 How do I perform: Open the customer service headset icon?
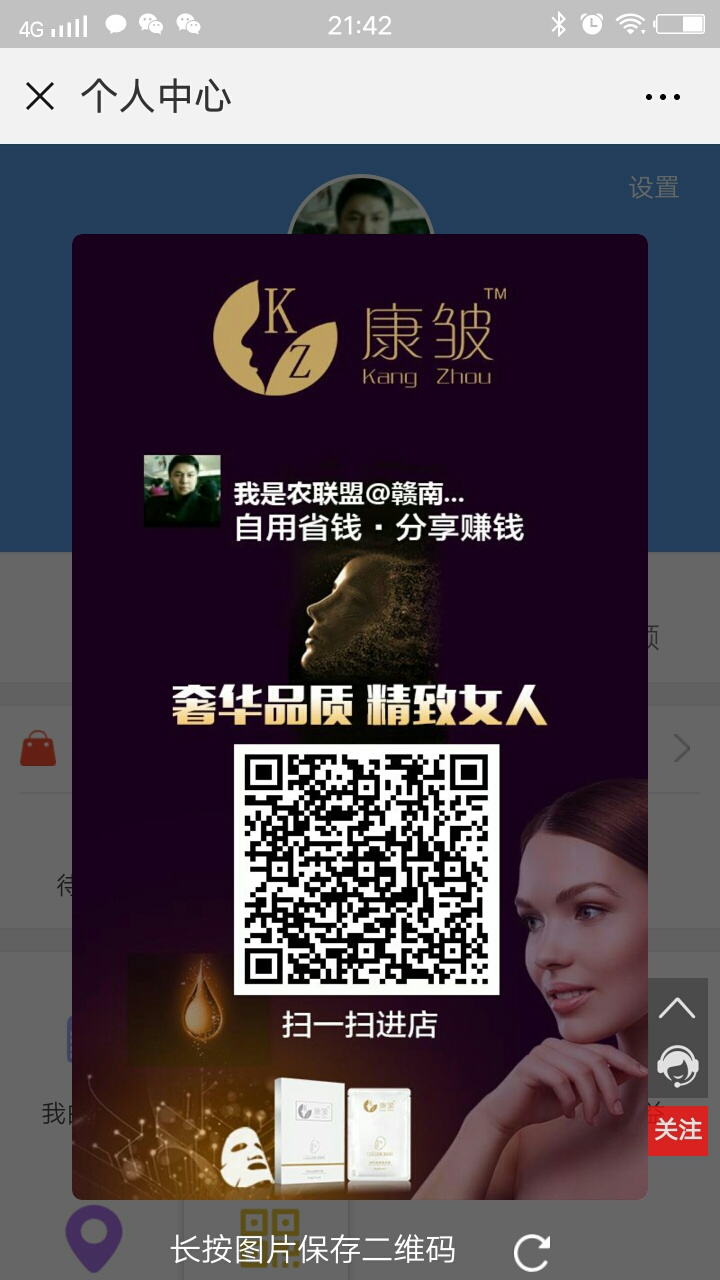tap(678, 1066)
